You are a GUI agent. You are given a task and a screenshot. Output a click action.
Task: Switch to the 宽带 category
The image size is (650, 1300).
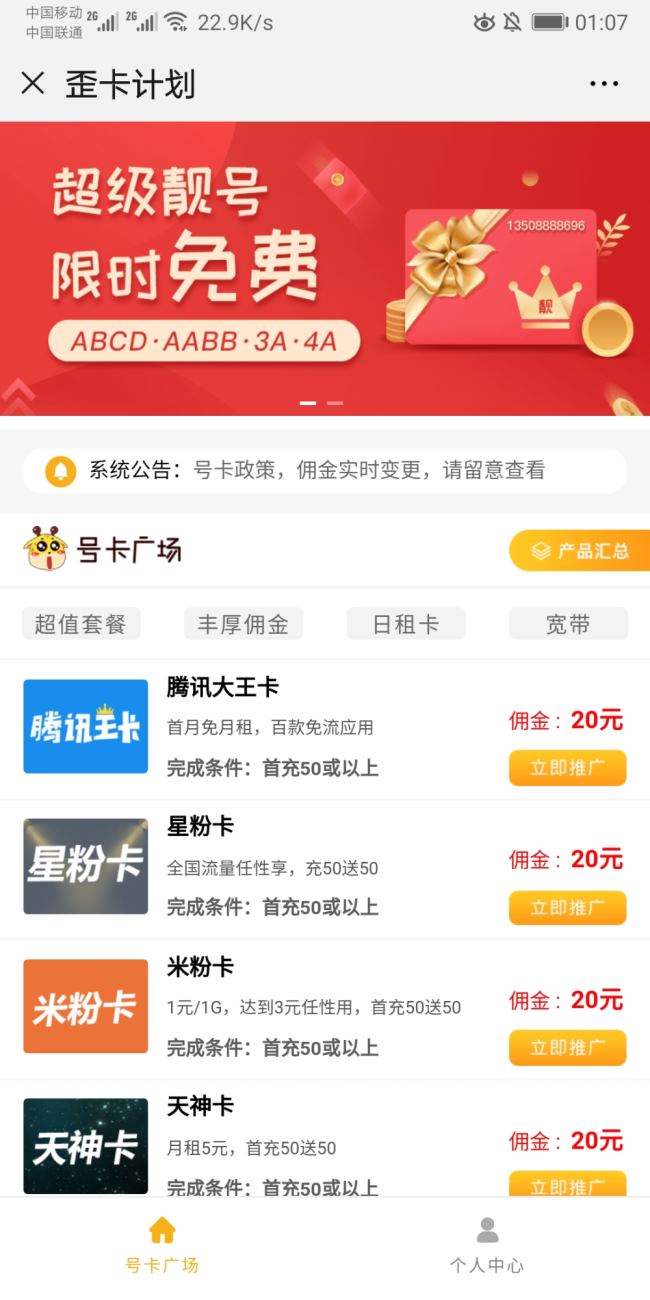coord(568,624)
